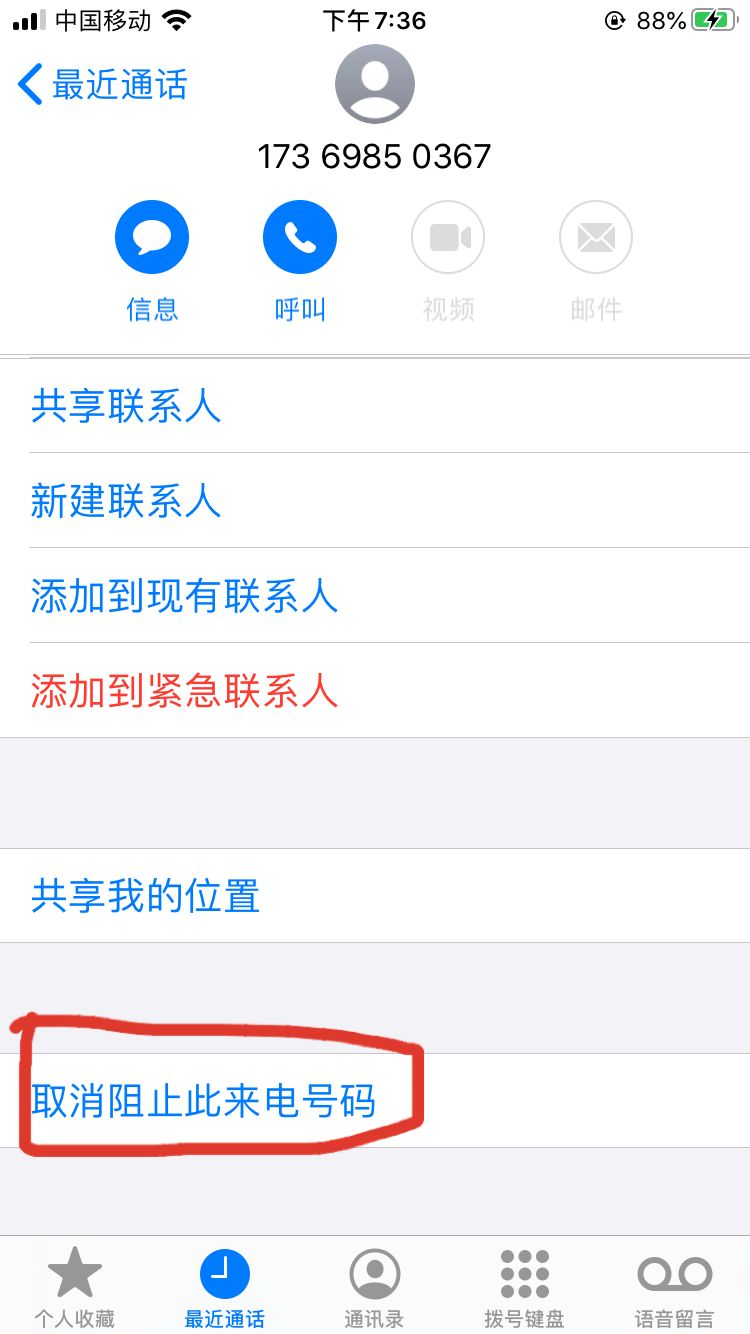Open 共享我的位置

coord(146,896)
